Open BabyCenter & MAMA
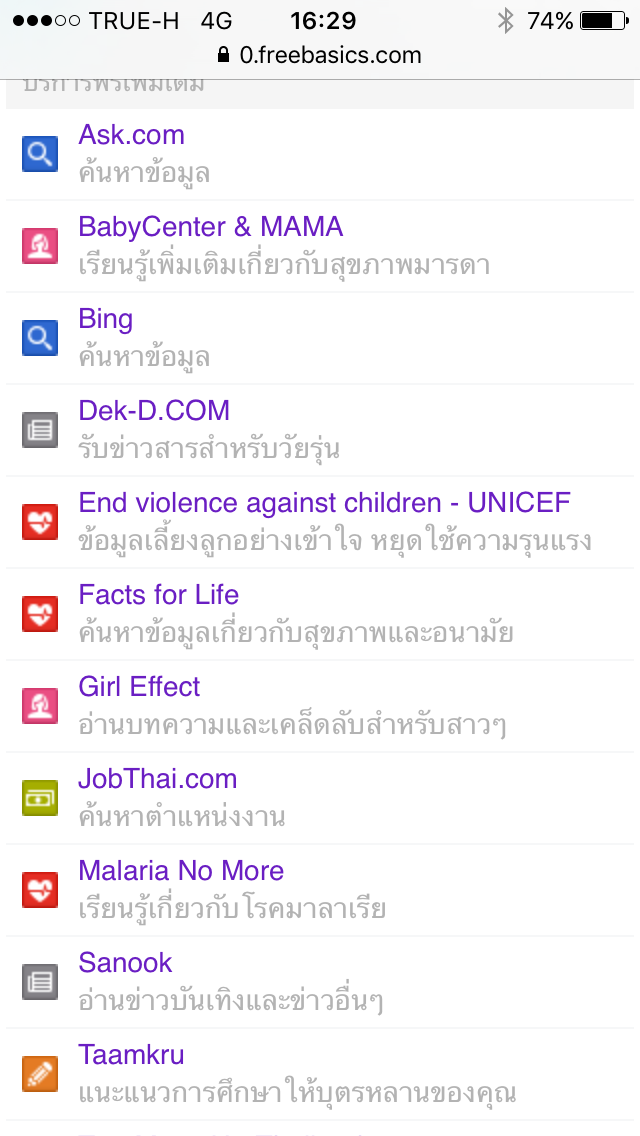640x1136 pixels. click(320, 246)
